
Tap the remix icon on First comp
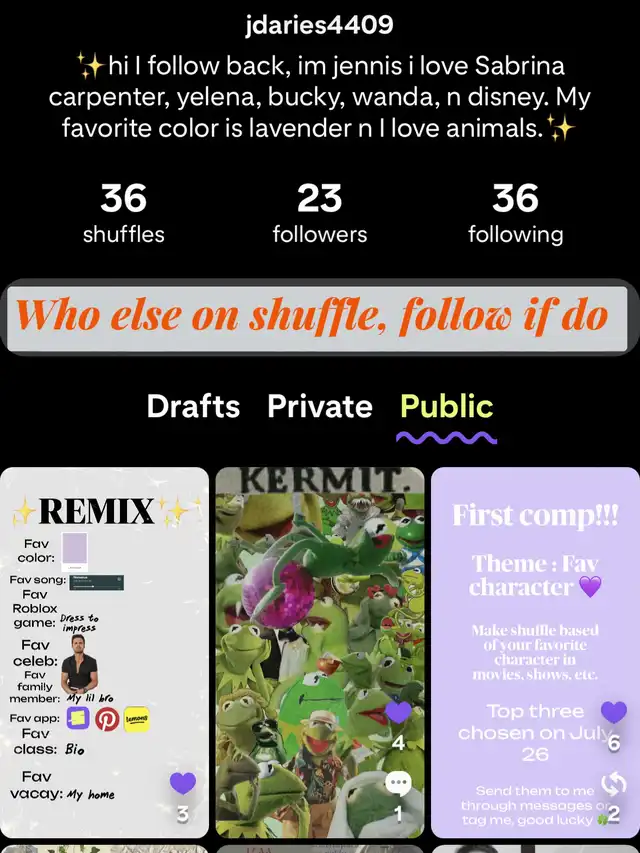[613, 784]
